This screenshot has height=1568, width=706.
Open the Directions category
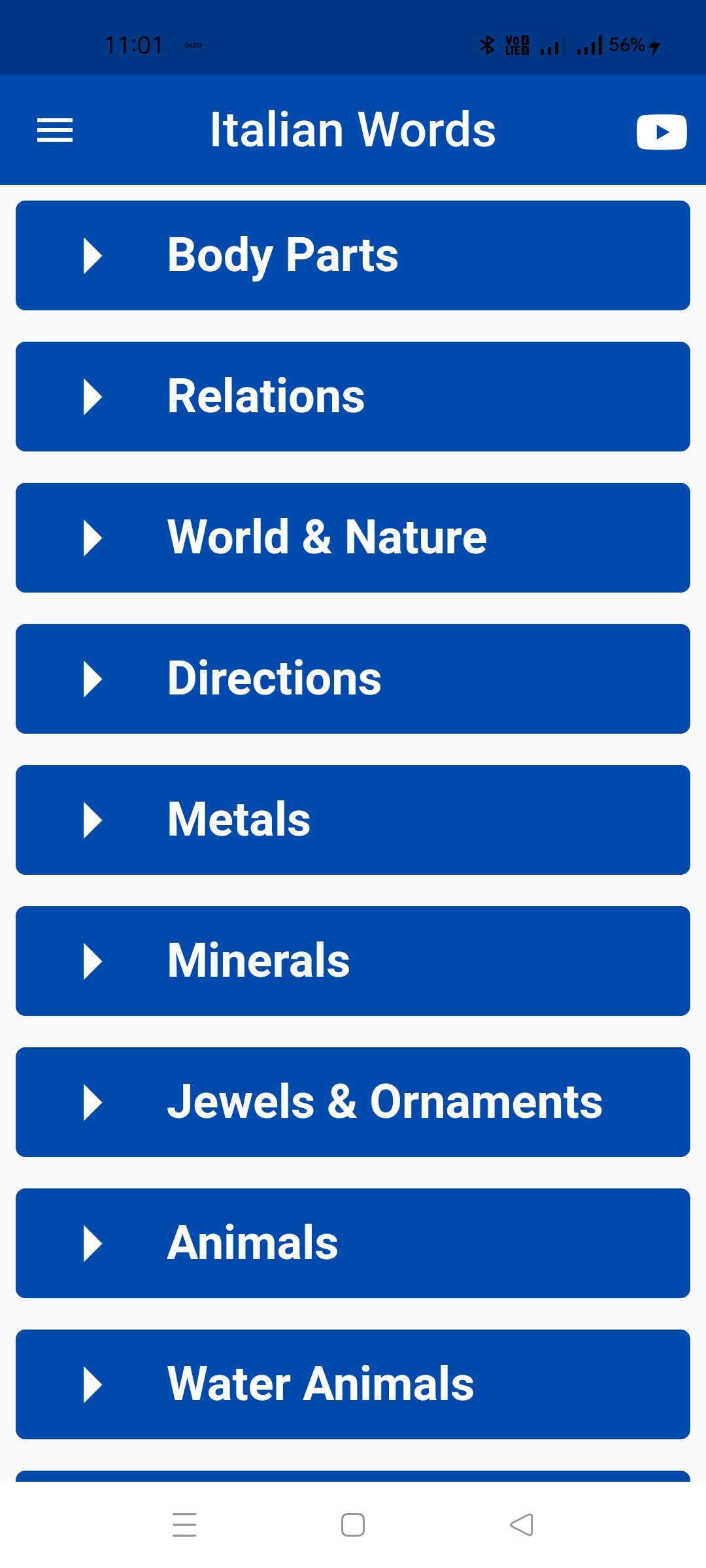353,678
